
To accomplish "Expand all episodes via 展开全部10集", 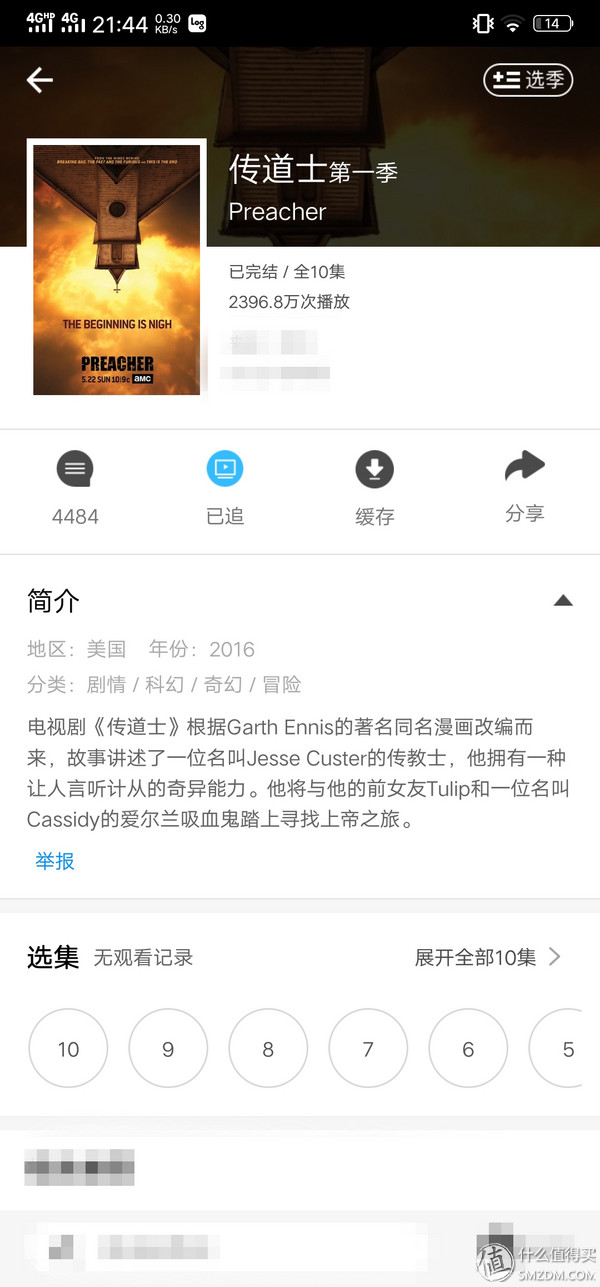I will tap(488, 957).
